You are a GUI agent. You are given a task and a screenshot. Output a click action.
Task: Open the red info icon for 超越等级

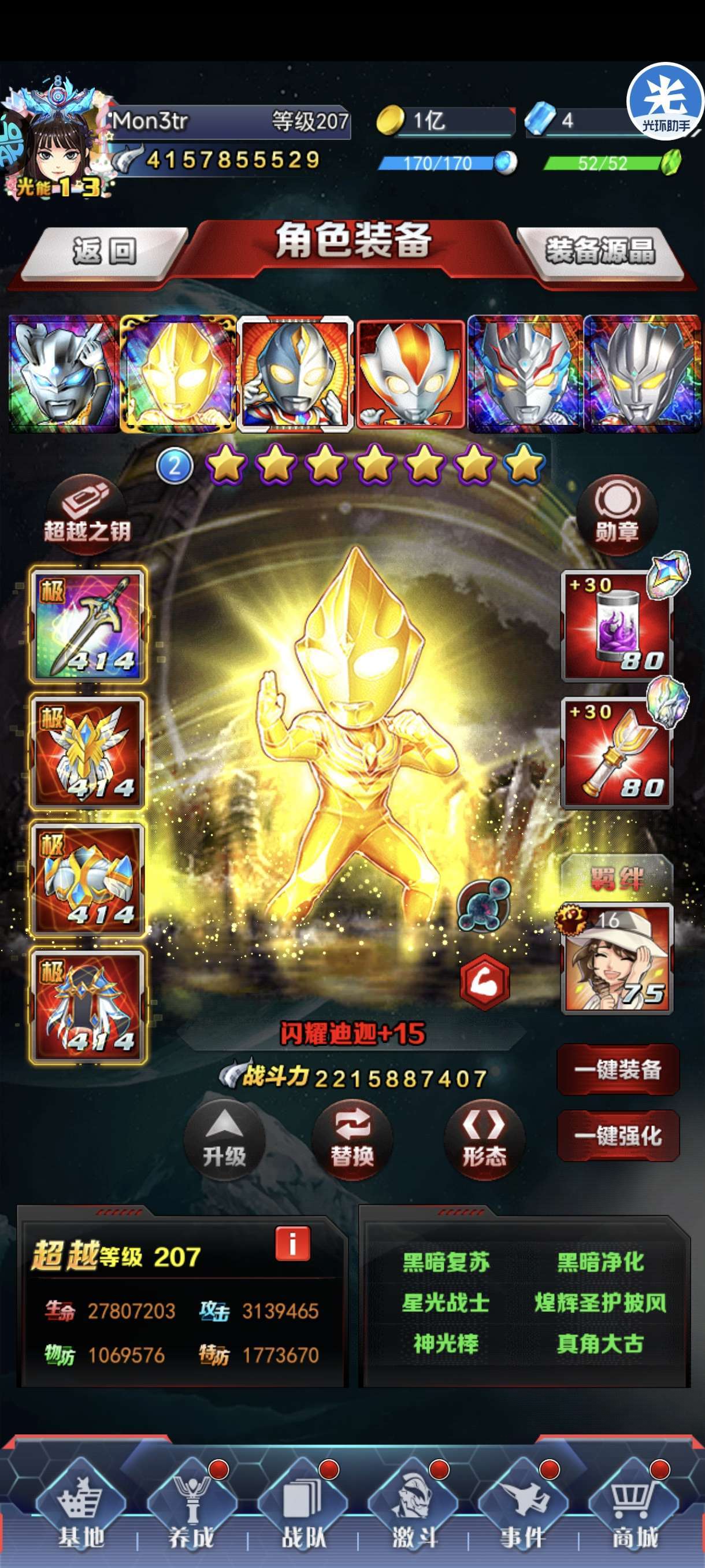[292, 1243]
